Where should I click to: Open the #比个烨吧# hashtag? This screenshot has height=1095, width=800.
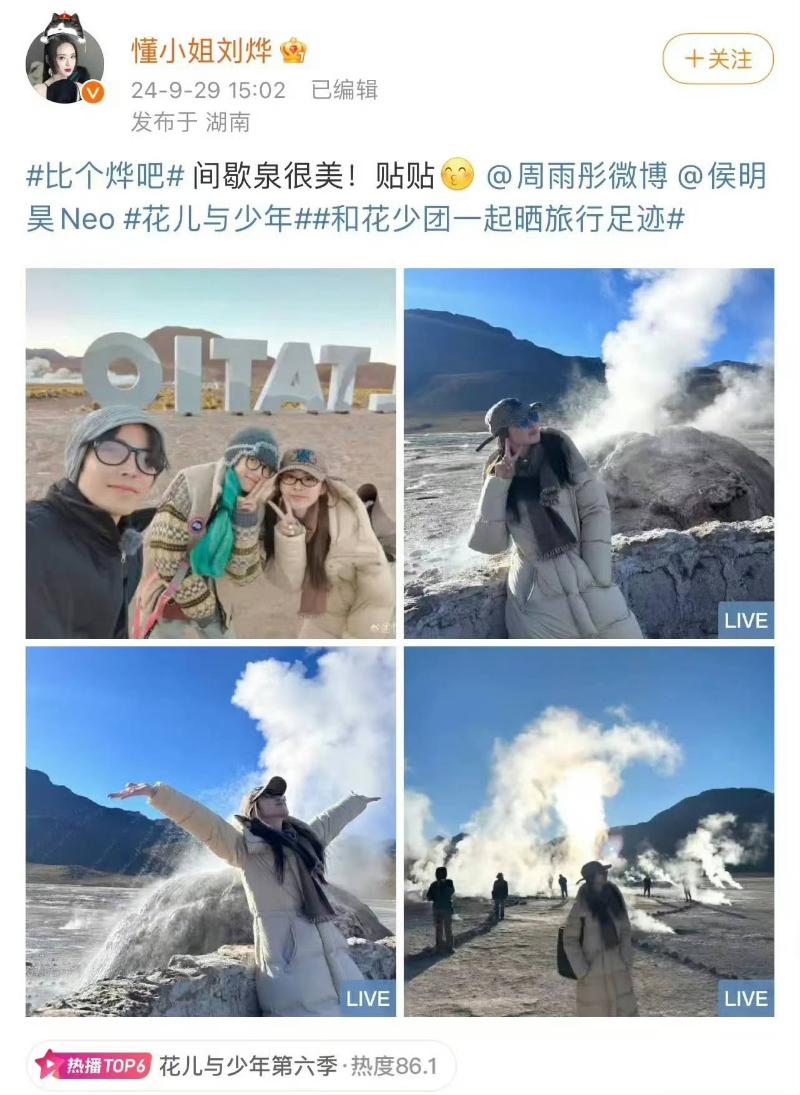(x=105, y=177)
